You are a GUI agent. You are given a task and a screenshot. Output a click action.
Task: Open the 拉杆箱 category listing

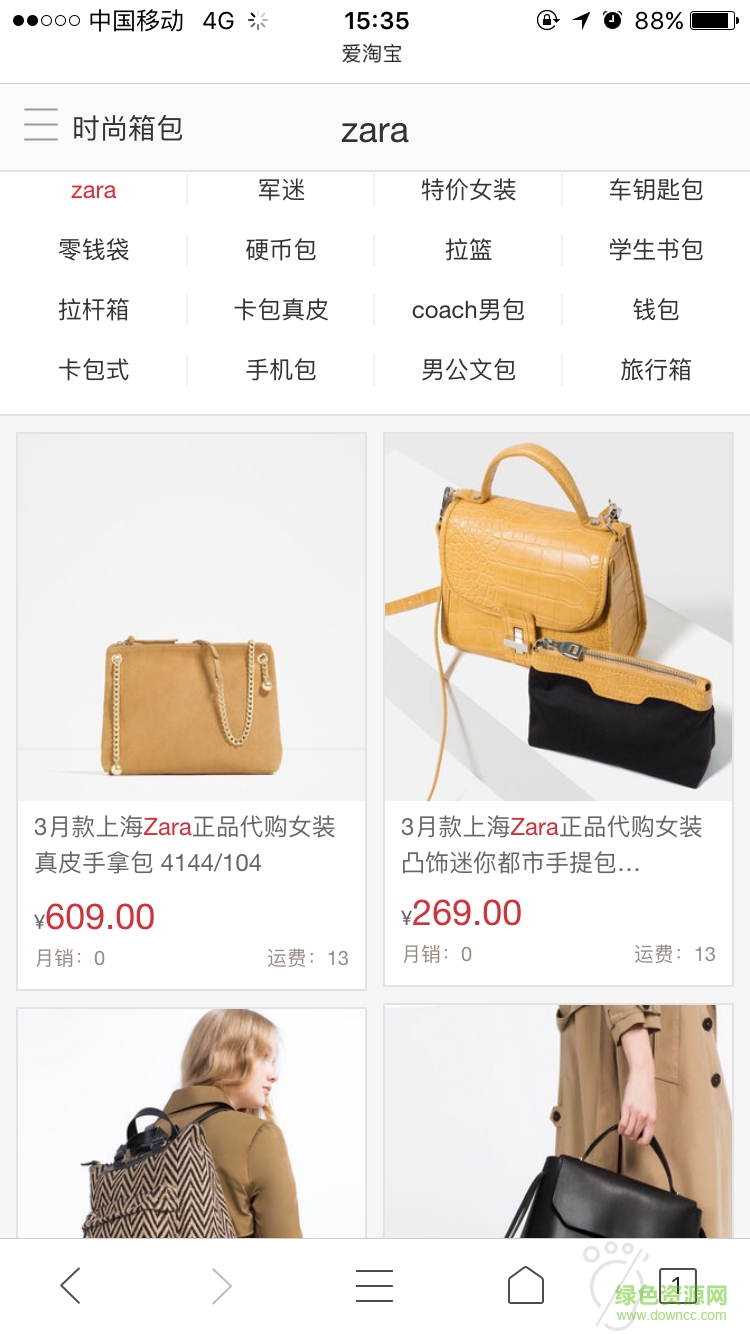point(93,310)
